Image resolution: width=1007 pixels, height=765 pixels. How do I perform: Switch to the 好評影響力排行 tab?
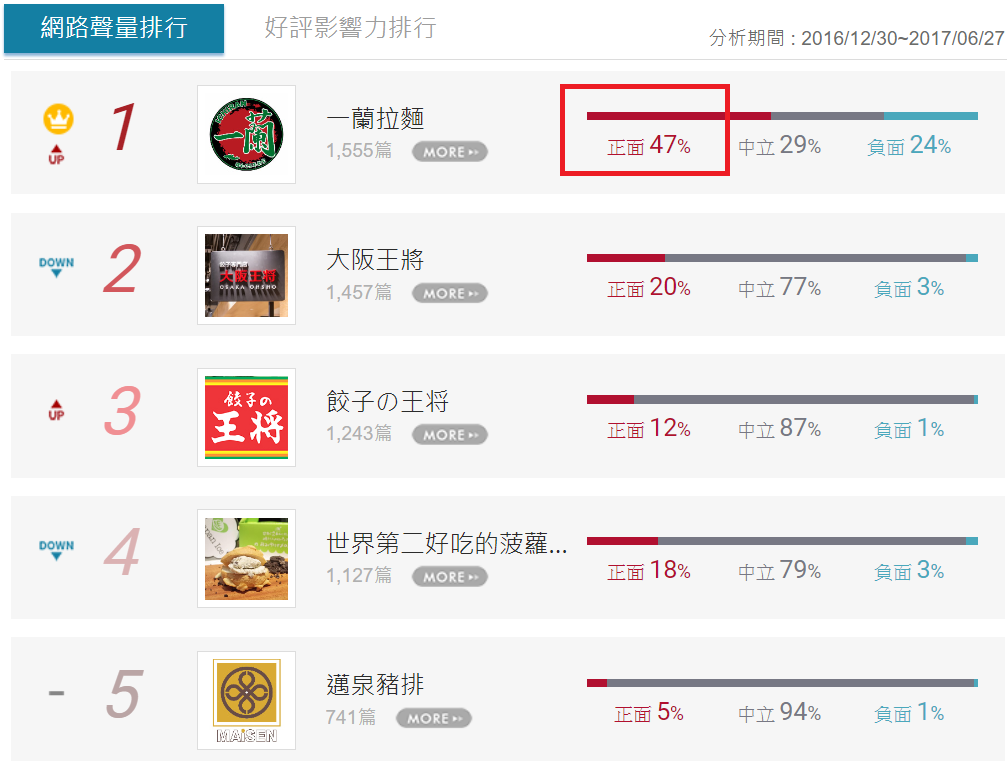[x=350, y=28]
